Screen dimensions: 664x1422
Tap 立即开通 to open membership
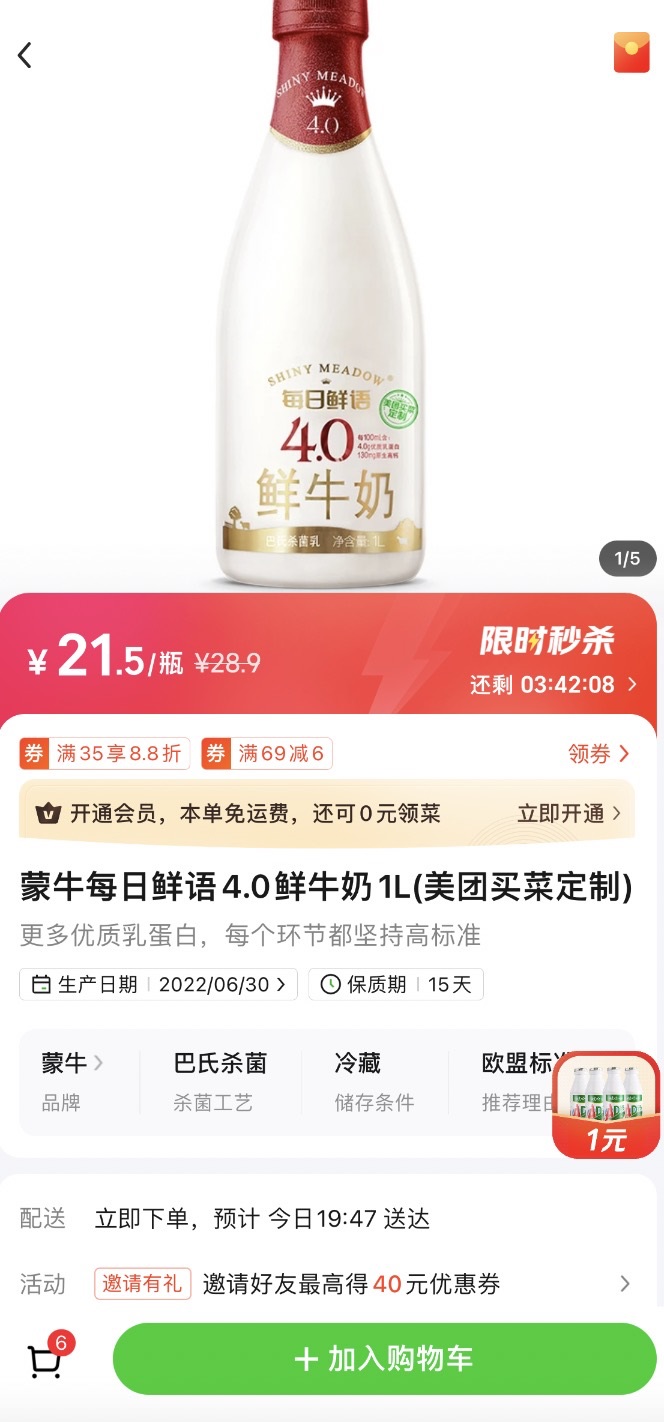(x=568, y=813)
